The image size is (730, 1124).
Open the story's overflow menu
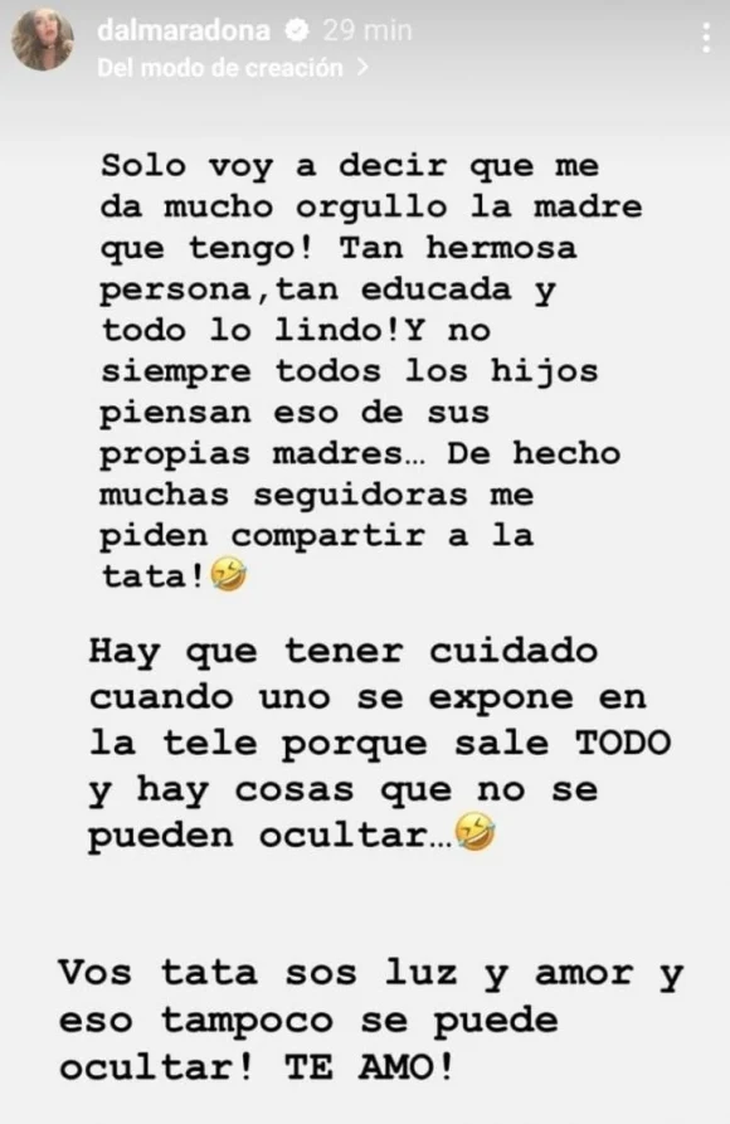pyautogui.click(x=707, y=38)
